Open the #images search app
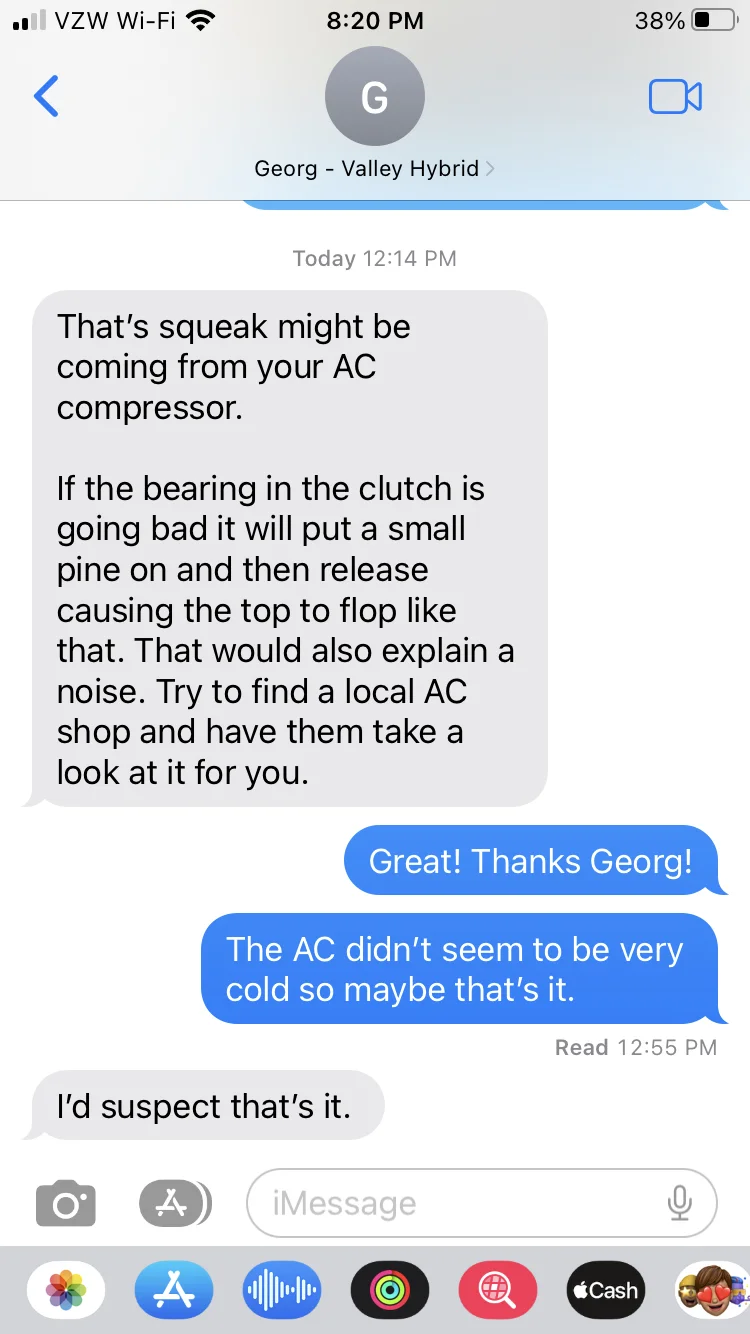 pos(497,1290)
